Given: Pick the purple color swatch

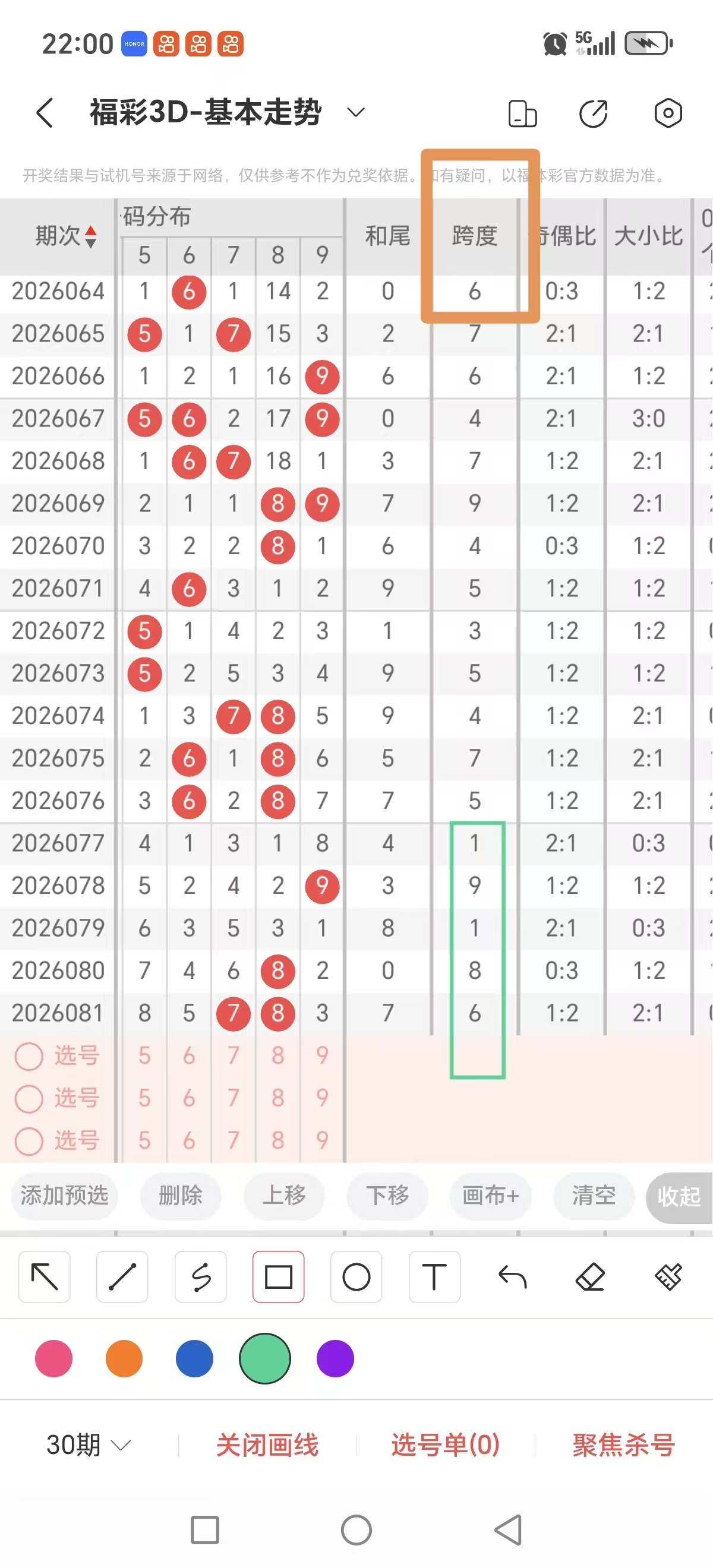Looking at the screenshot, I should (335, 1358).
